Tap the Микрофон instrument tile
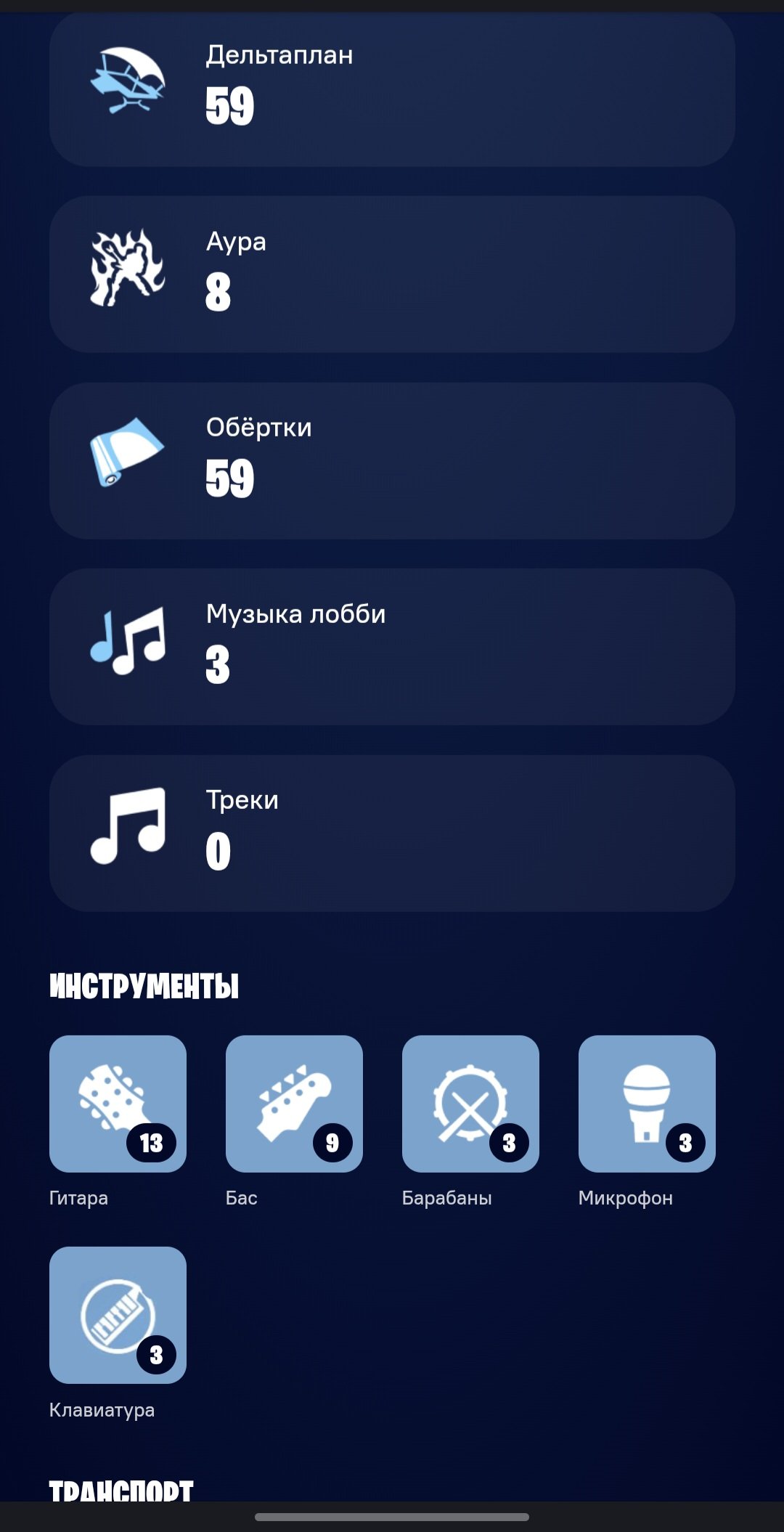This screenshot has width=784, height=1532. (x=647, y=1104)
